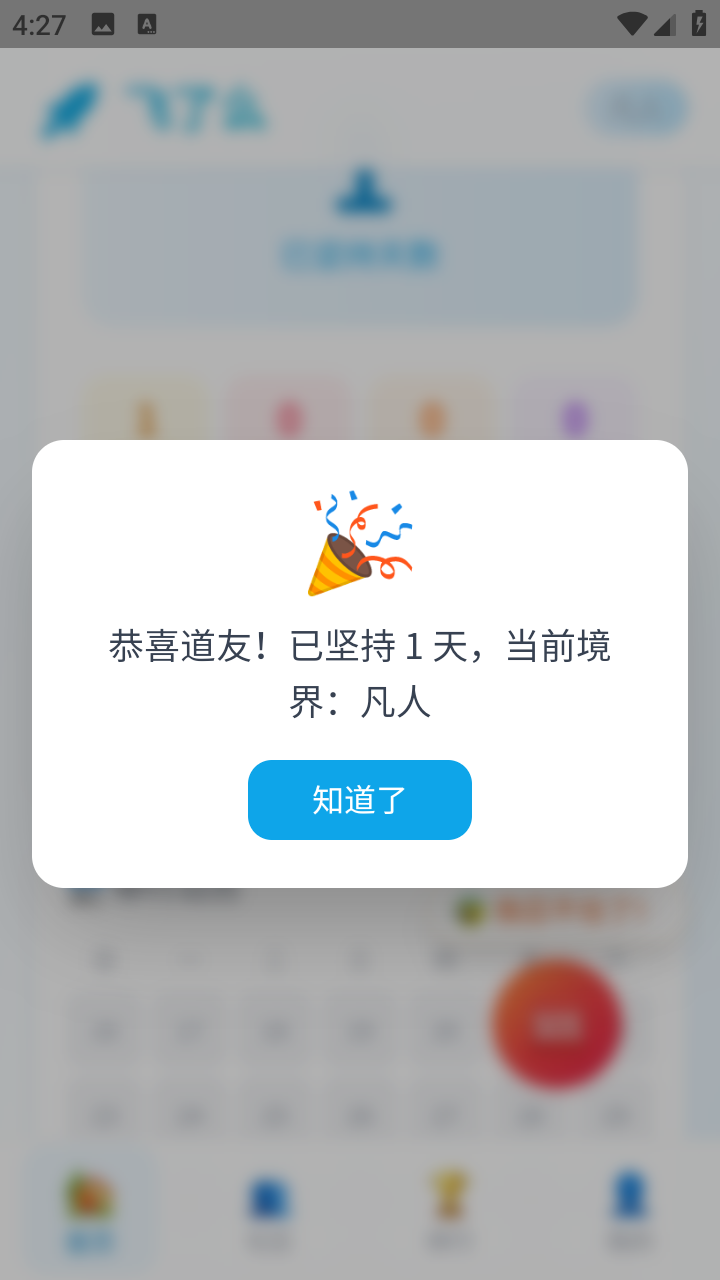
Task: Tap the red circular check-in button
Action: (x=557, y=1025)
